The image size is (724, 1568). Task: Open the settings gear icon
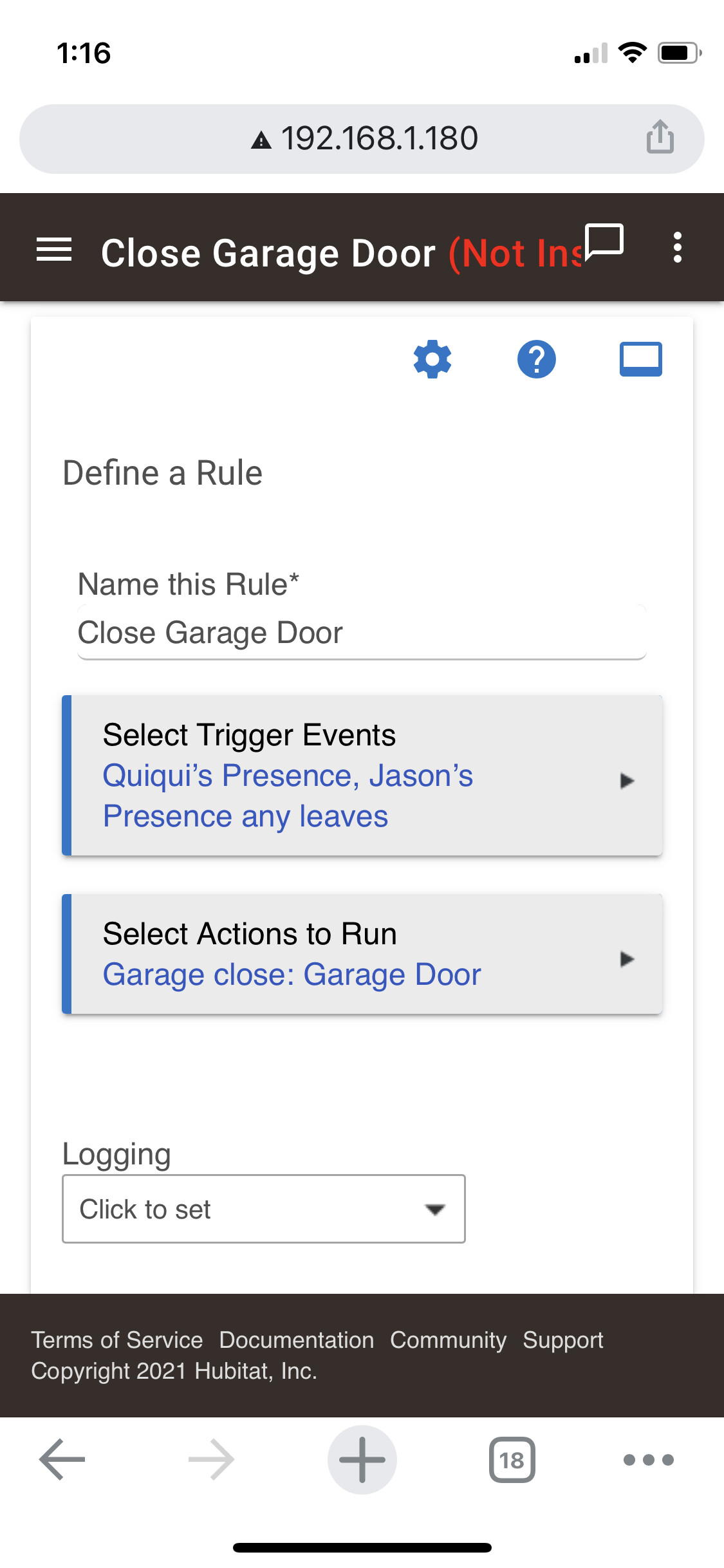point(432,359)
